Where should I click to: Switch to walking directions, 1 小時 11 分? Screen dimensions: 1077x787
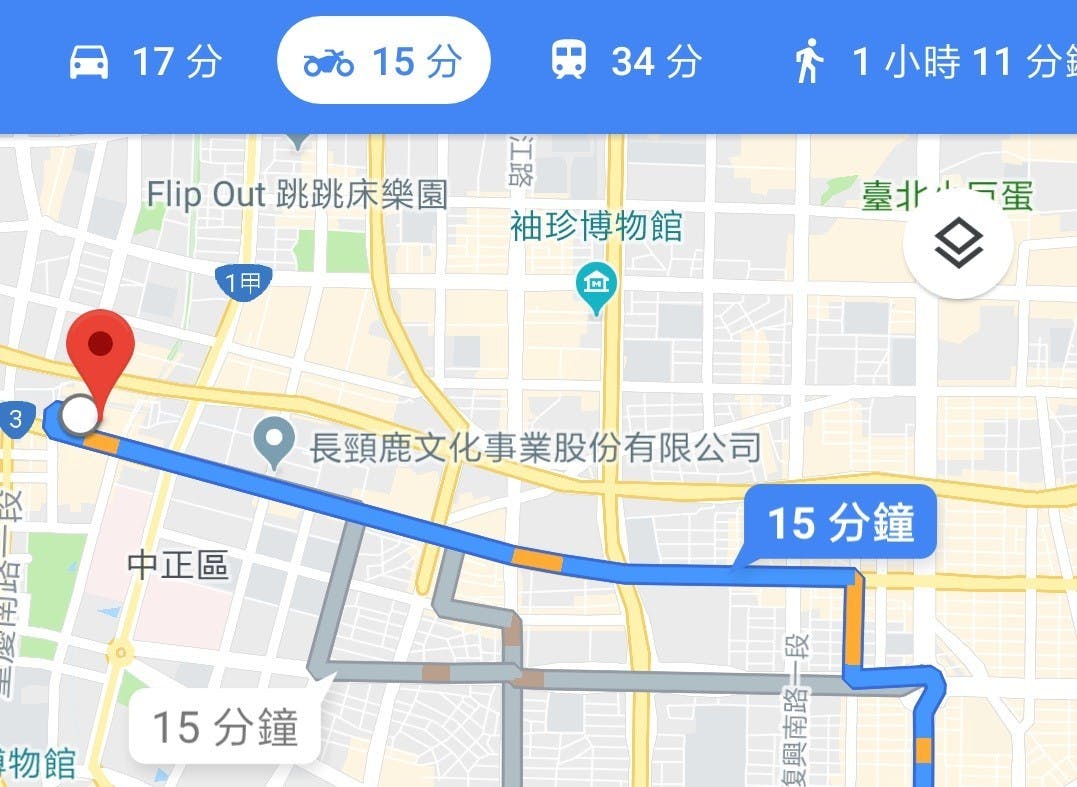point(930,63)
